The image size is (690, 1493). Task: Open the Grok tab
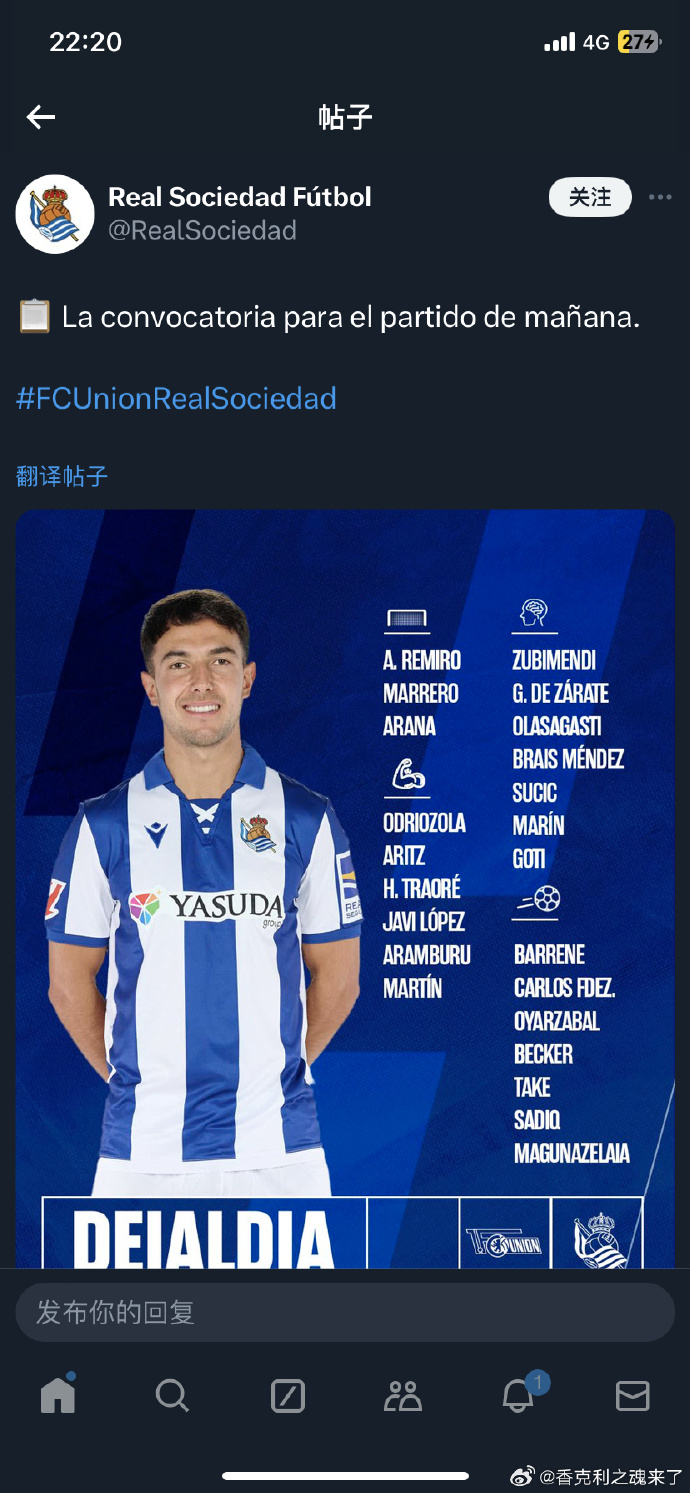coord(288,1395)
